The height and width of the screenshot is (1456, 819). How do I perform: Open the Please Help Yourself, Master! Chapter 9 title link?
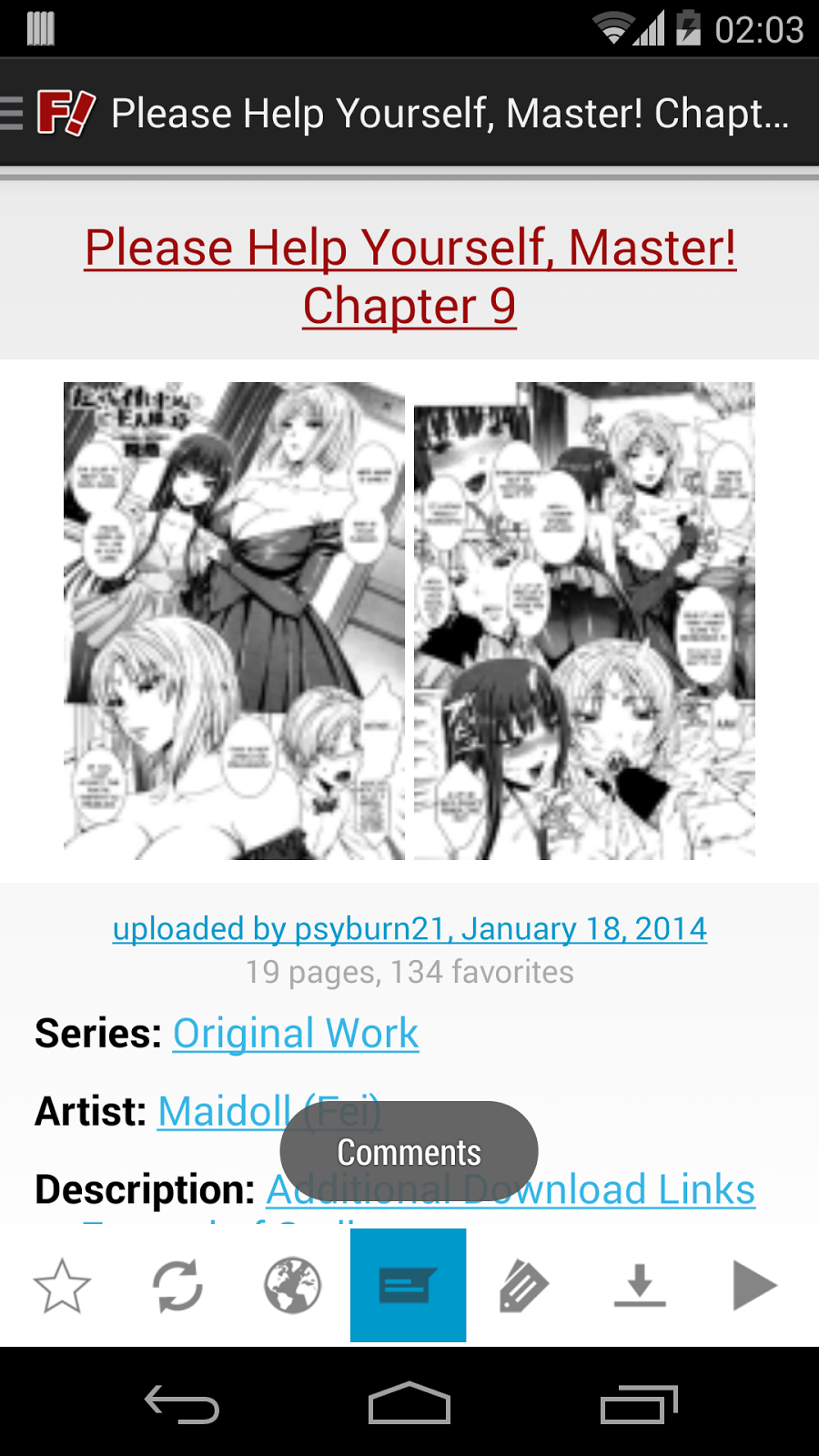point(409,277)
